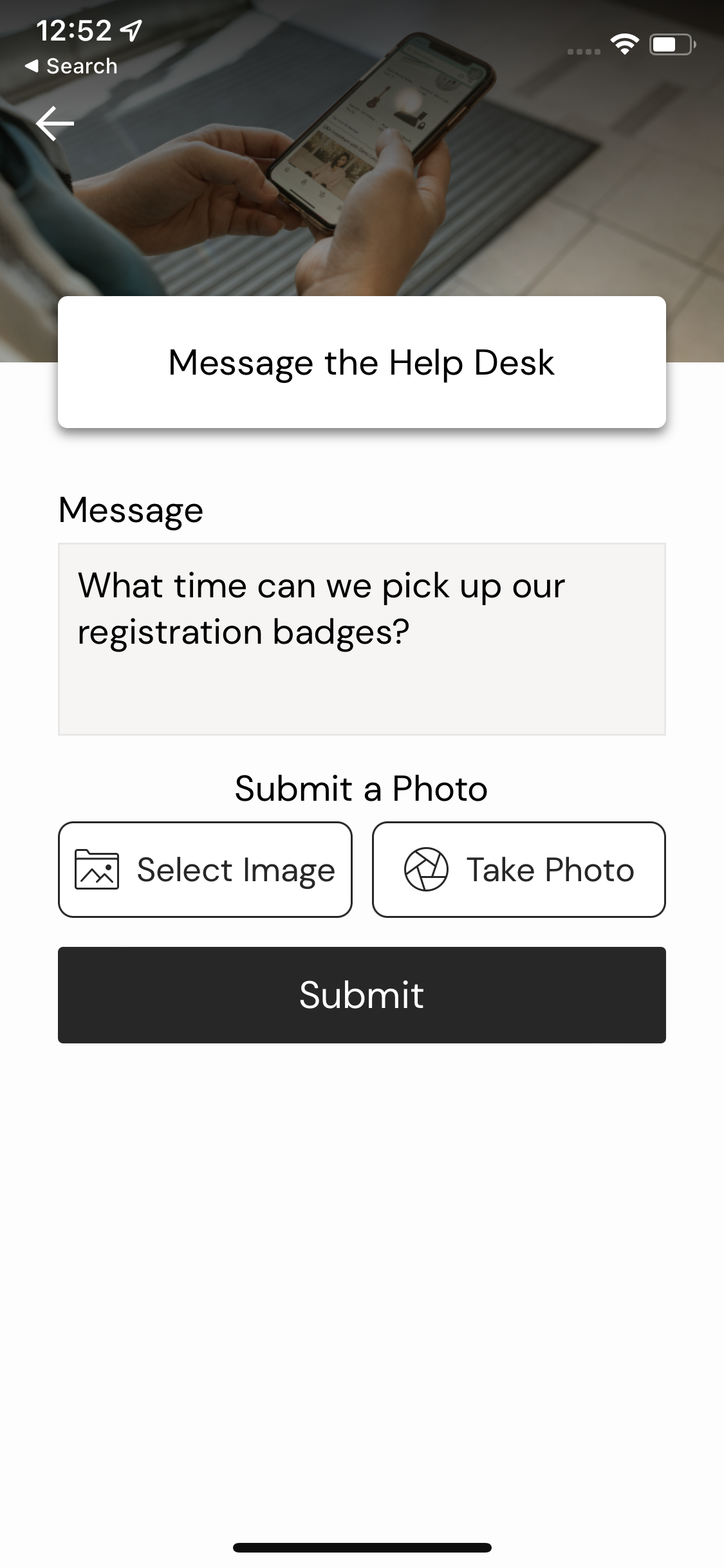Click the cellular signal dots in the status bar
Viewport: 724px width, 1568px height.
click(583, 50)
